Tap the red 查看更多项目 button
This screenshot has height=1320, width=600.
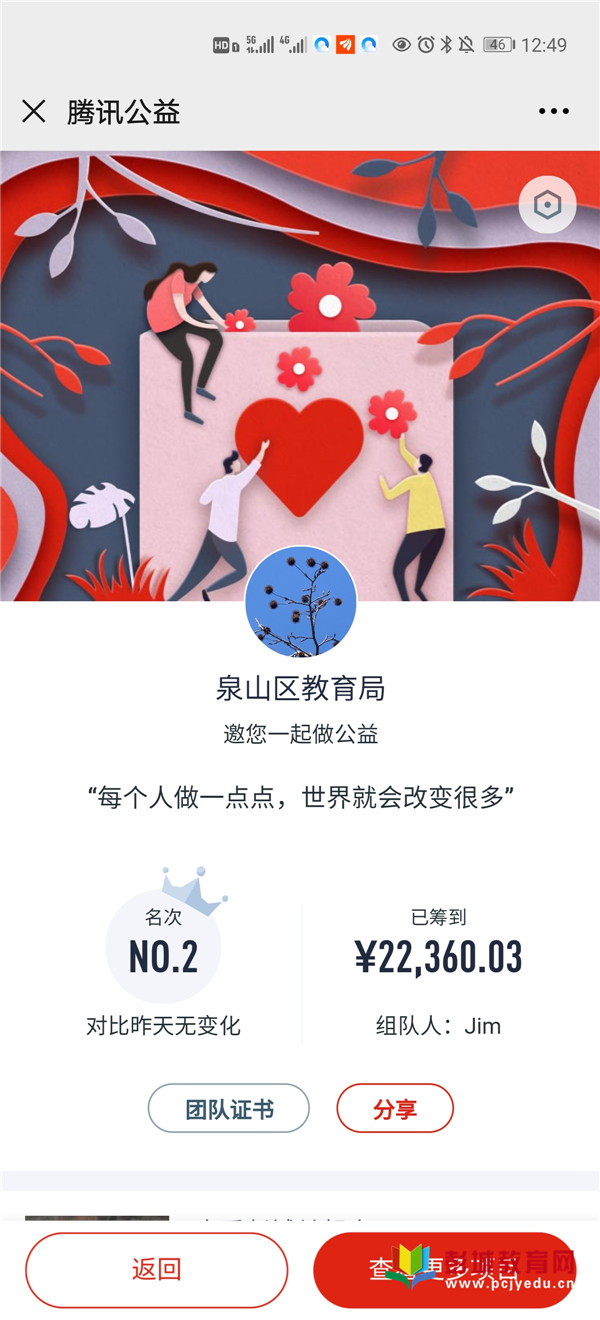(444, 1269)
